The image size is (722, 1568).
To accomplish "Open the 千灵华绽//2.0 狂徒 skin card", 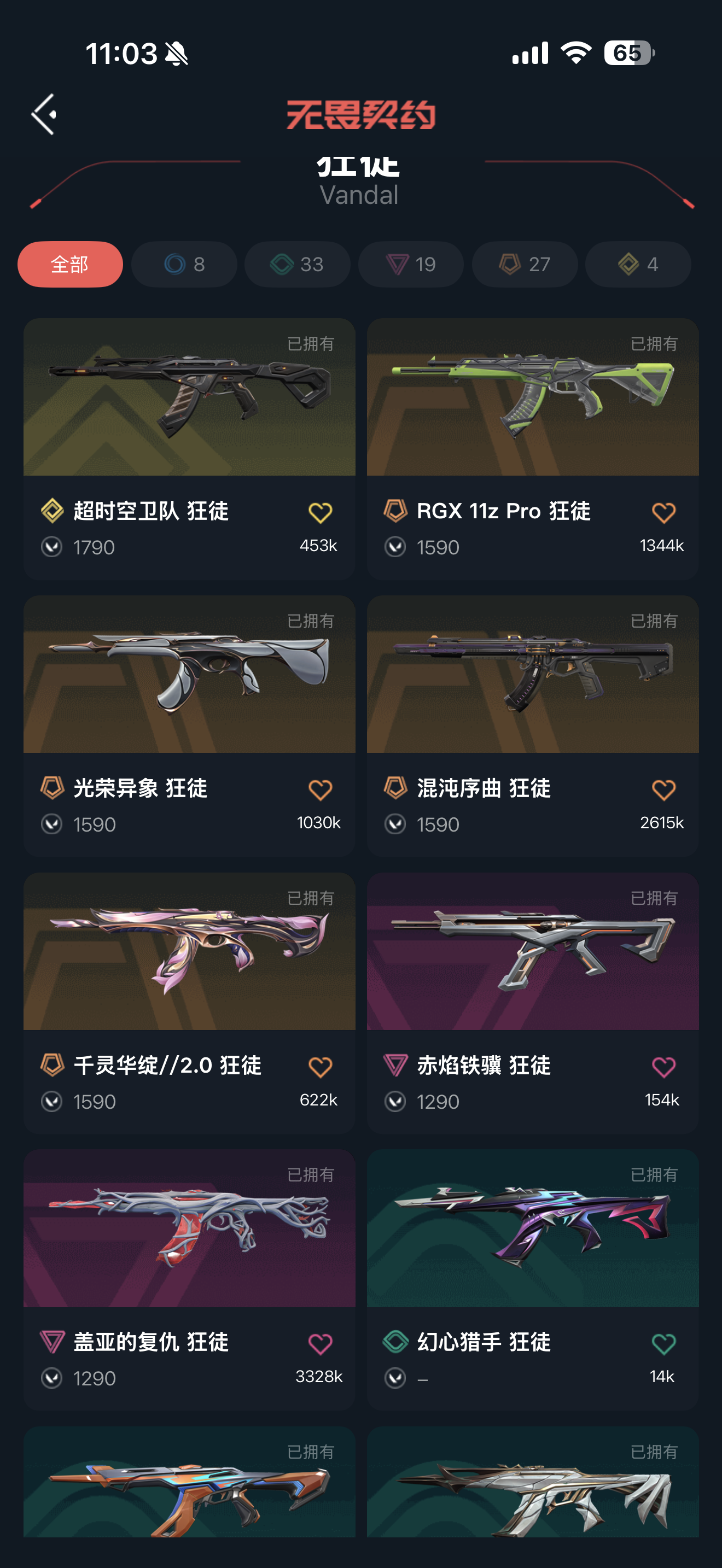I will tap(189, 1003).
